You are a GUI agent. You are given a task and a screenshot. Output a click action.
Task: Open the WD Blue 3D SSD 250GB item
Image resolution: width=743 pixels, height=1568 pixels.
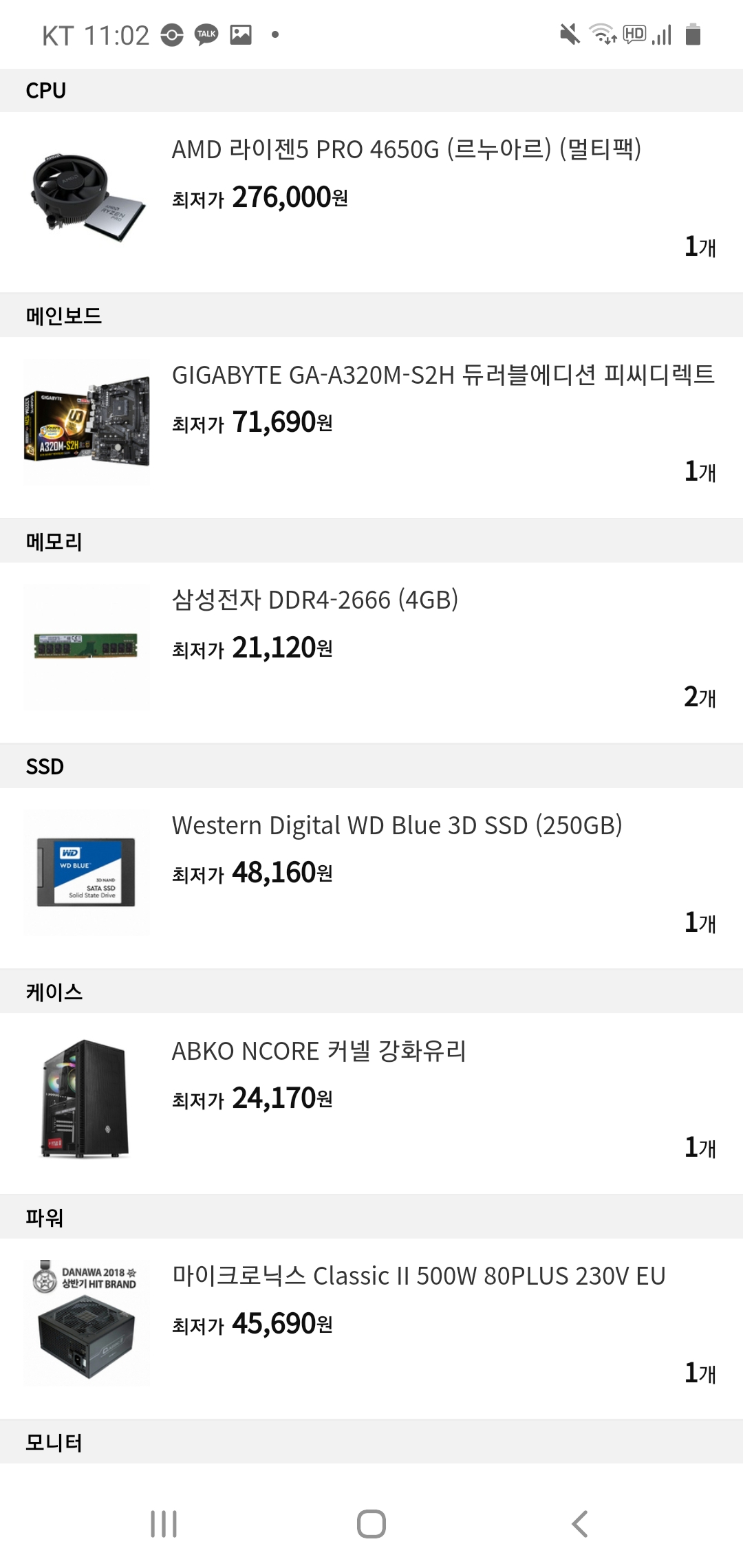[x=397, y=825]
